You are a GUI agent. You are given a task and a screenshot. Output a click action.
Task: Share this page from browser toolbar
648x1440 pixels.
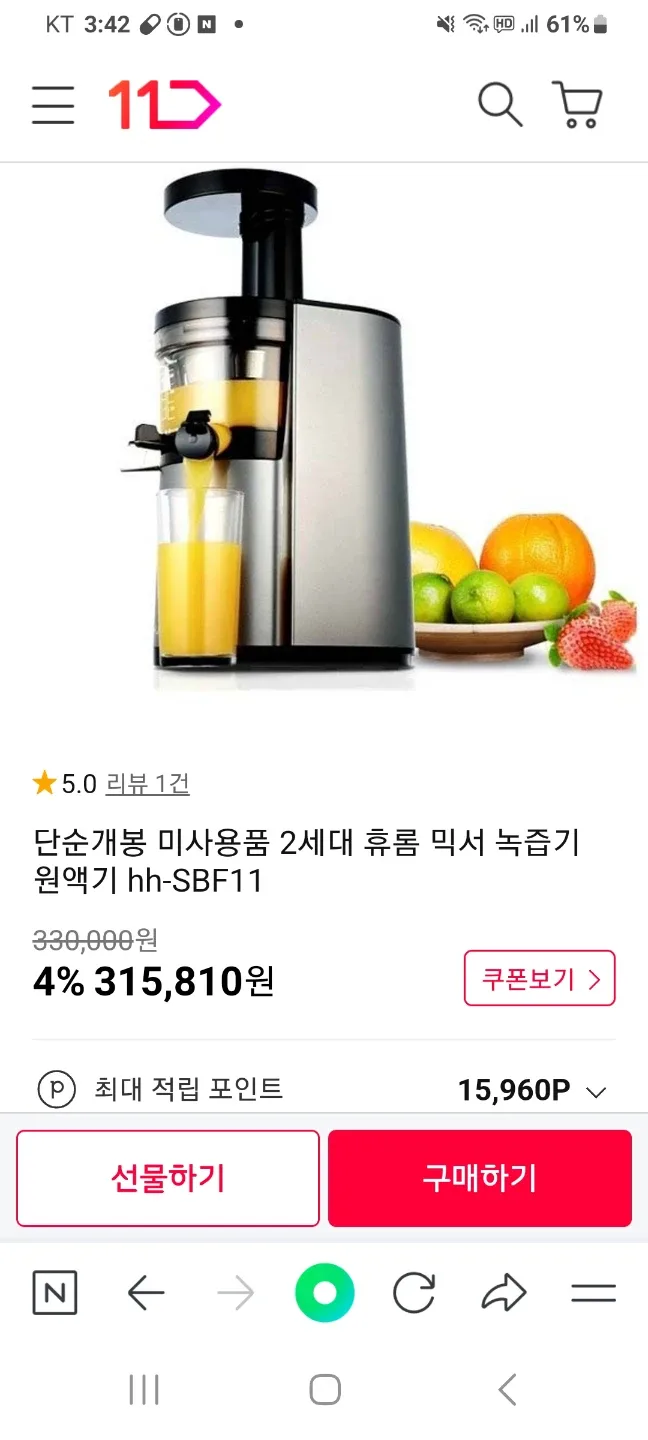(x=504, y=1294)
